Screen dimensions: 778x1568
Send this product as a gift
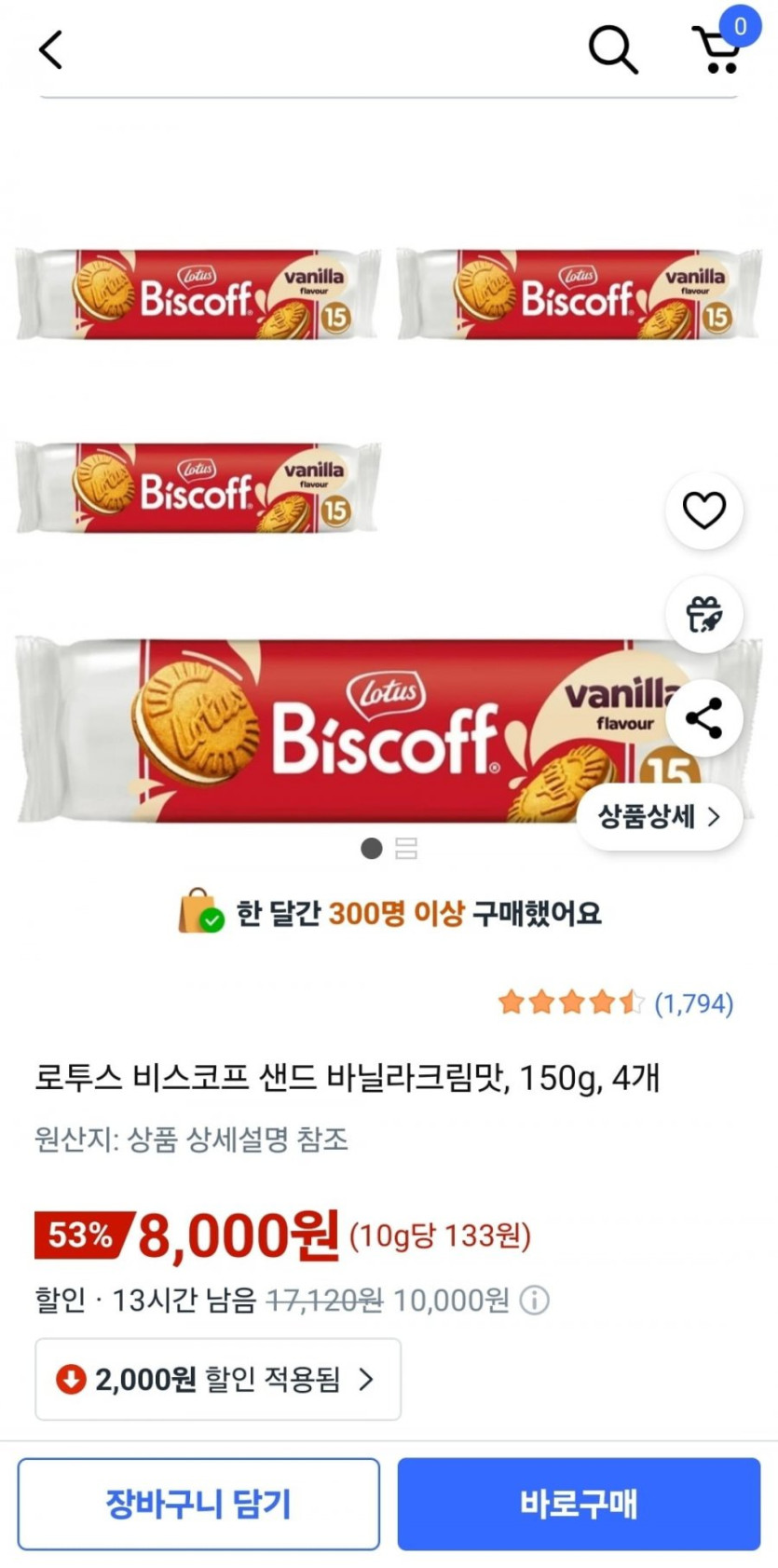tap(703, 615)
